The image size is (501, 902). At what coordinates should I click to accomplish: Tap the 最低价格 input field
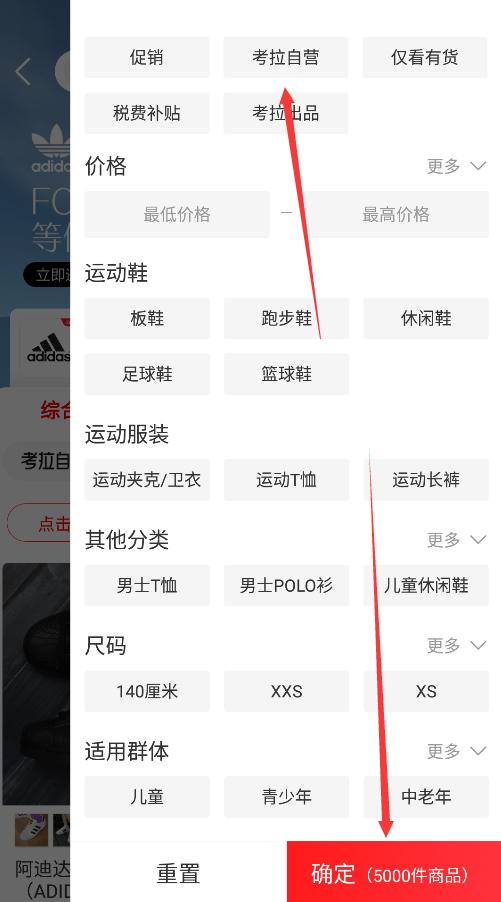[177, 215]
